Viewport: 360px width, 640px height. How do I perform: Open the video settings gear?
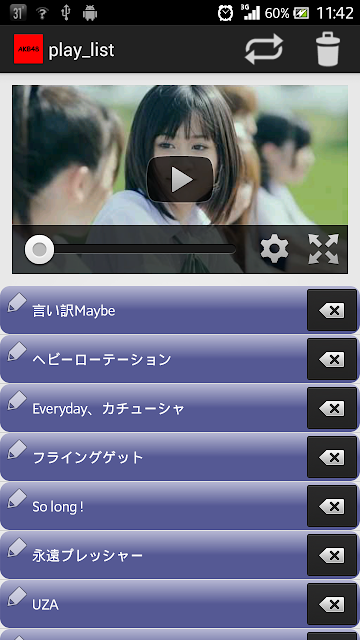pos(274,249)
